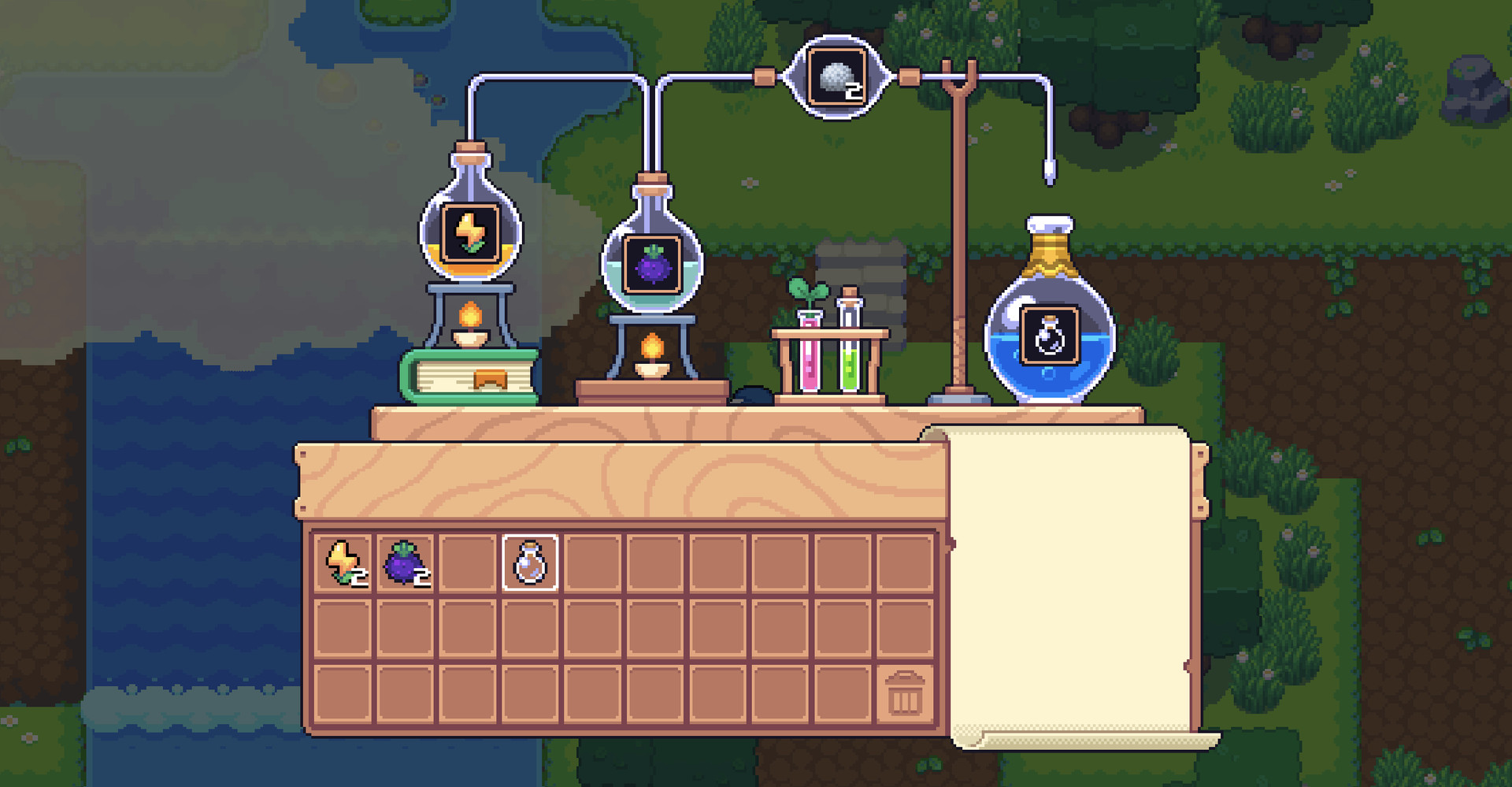Pick the empty bottle in the inventory
1512x787 pixels.
(530, 562)
